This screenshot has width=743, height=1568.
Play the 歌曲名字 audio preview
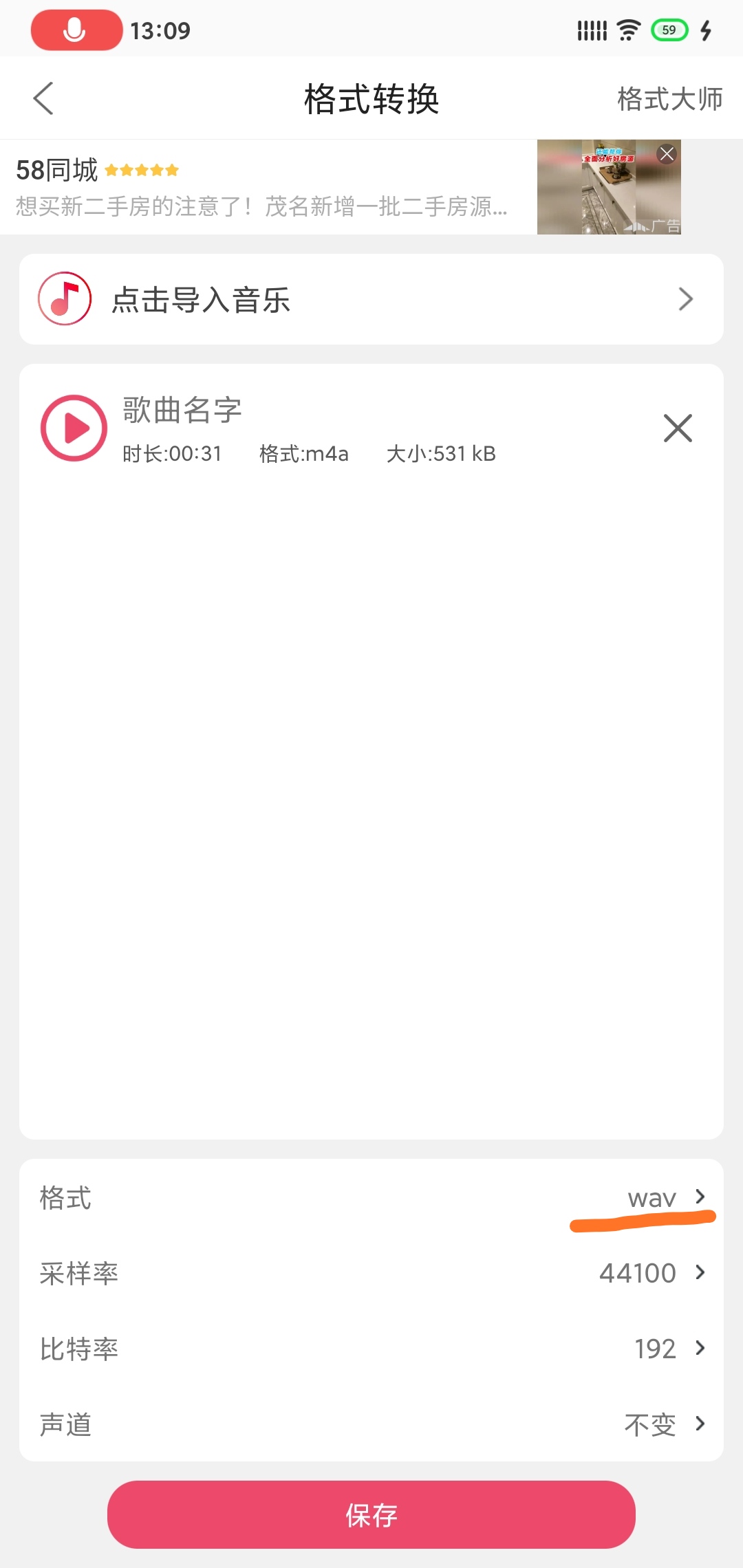coord(74,428)
